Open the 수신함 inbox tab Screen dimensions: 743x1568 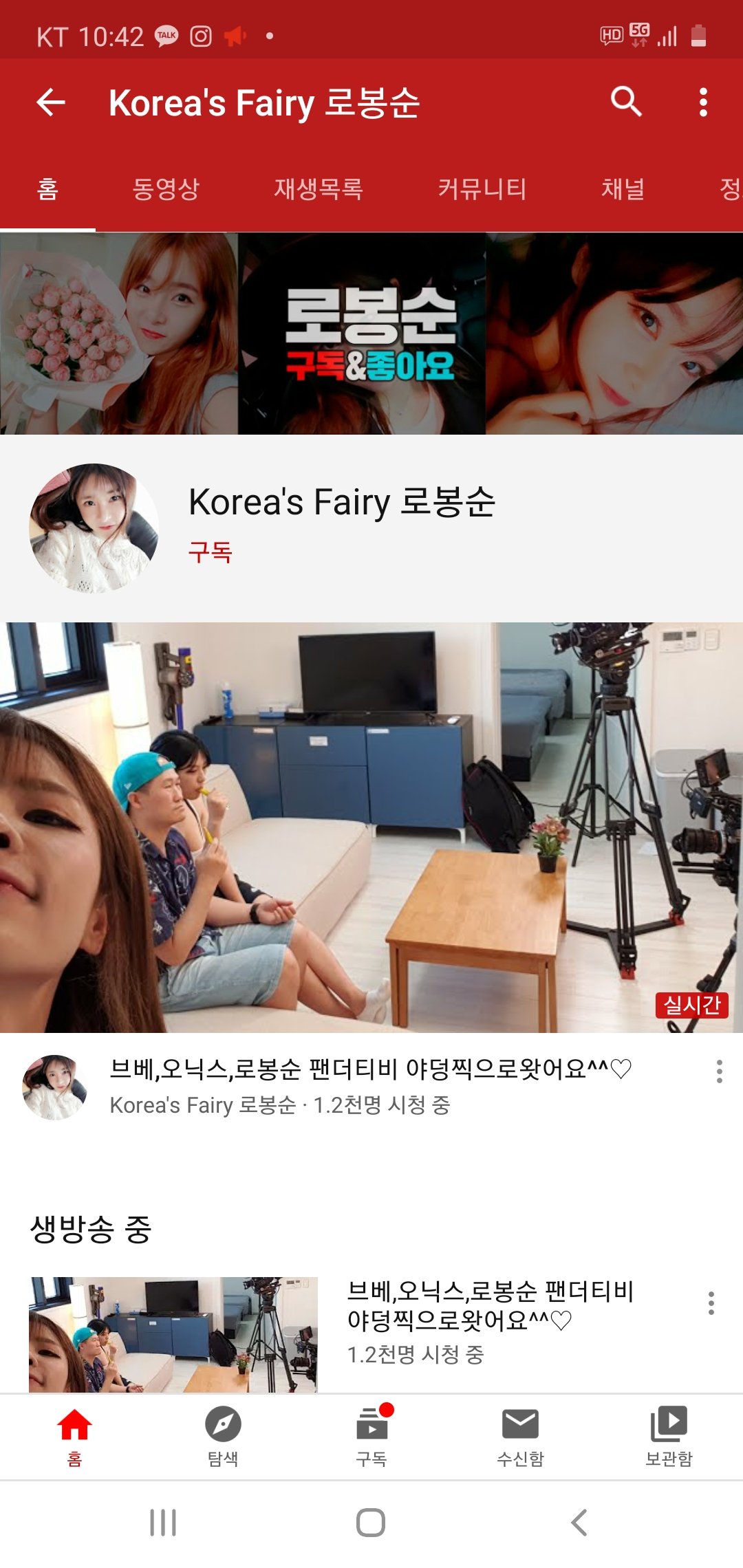tap(520, 1437)
